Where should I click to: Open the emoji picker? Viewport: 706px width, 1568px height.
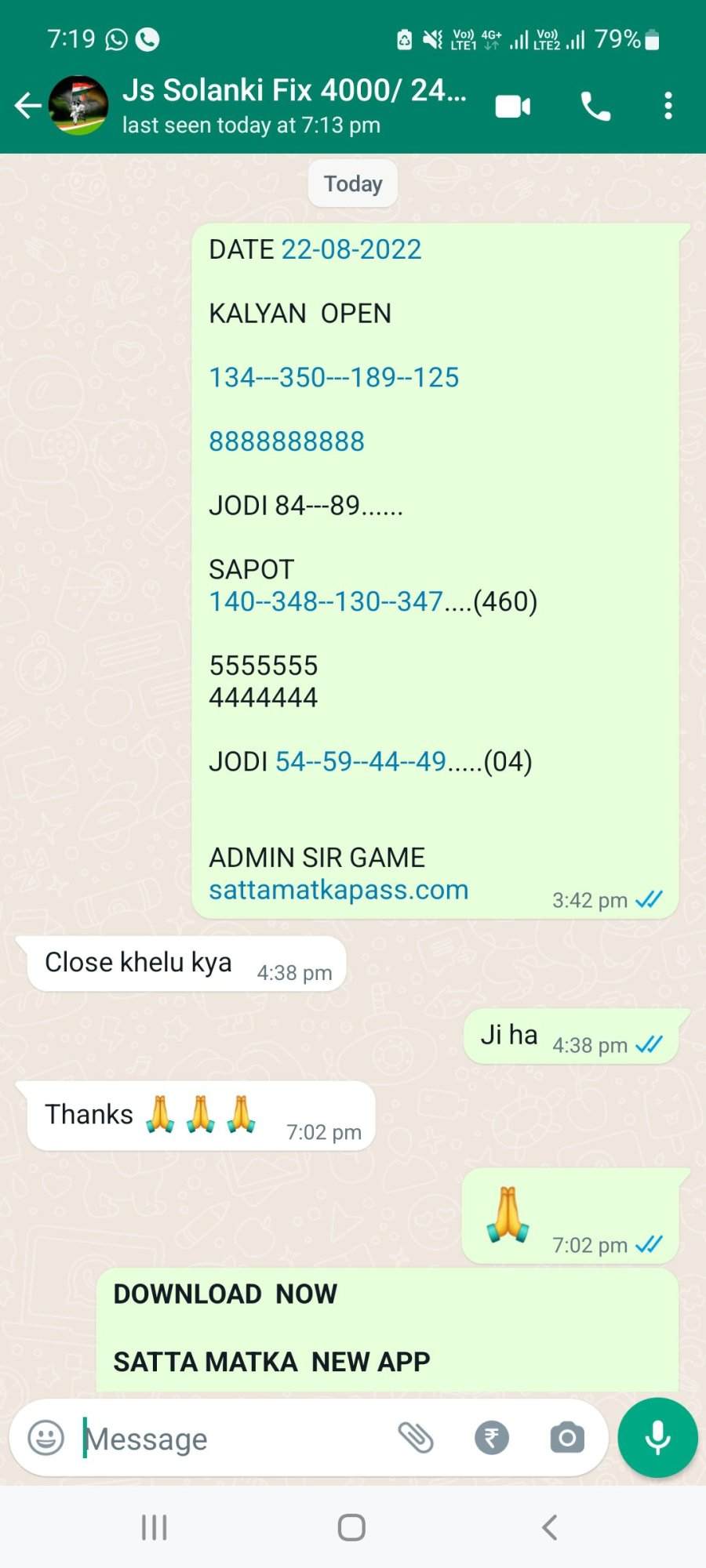click(45, 1438)
